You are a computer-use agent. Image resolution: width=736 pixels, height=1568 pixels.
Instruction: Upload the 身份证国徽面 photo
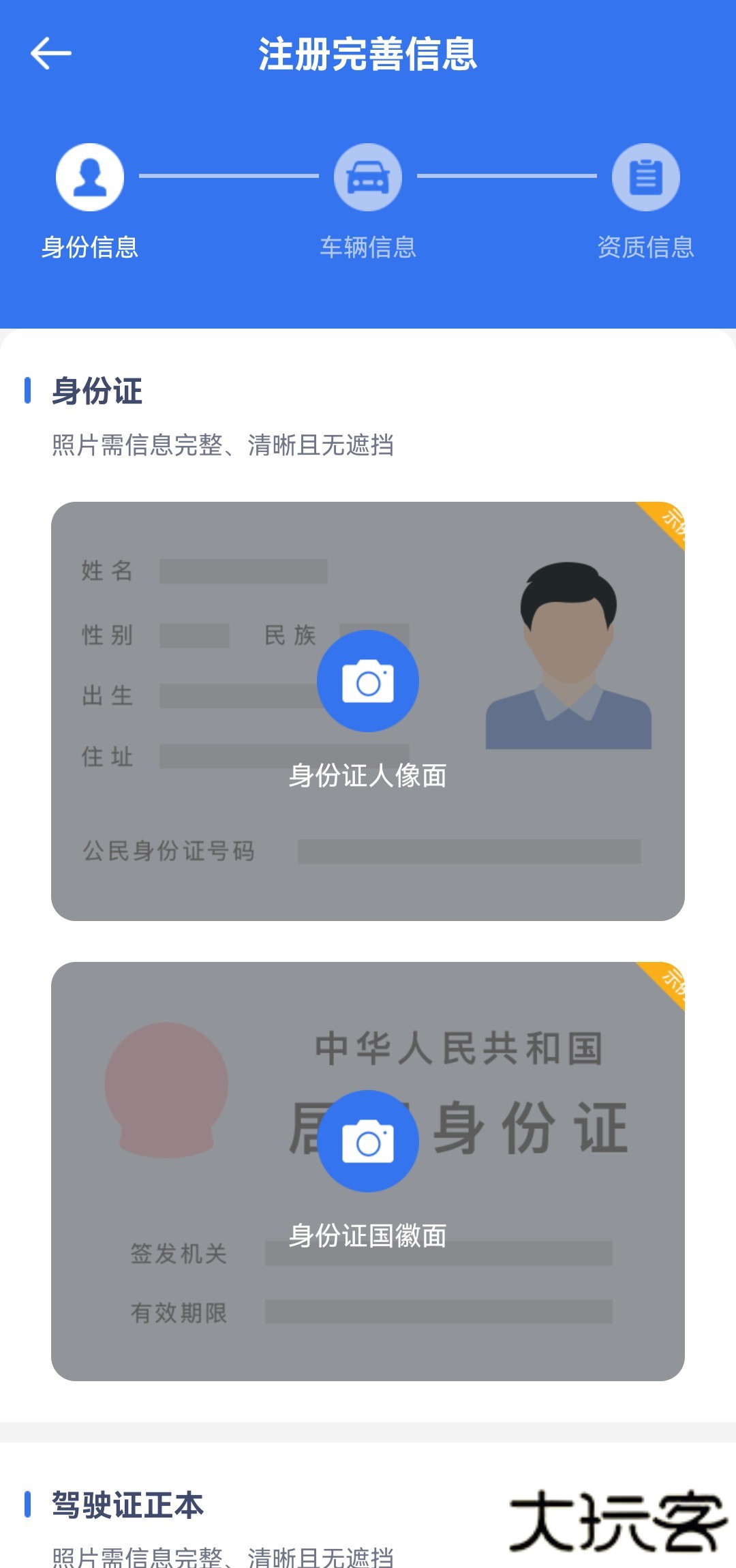[x=368, y=1141]
